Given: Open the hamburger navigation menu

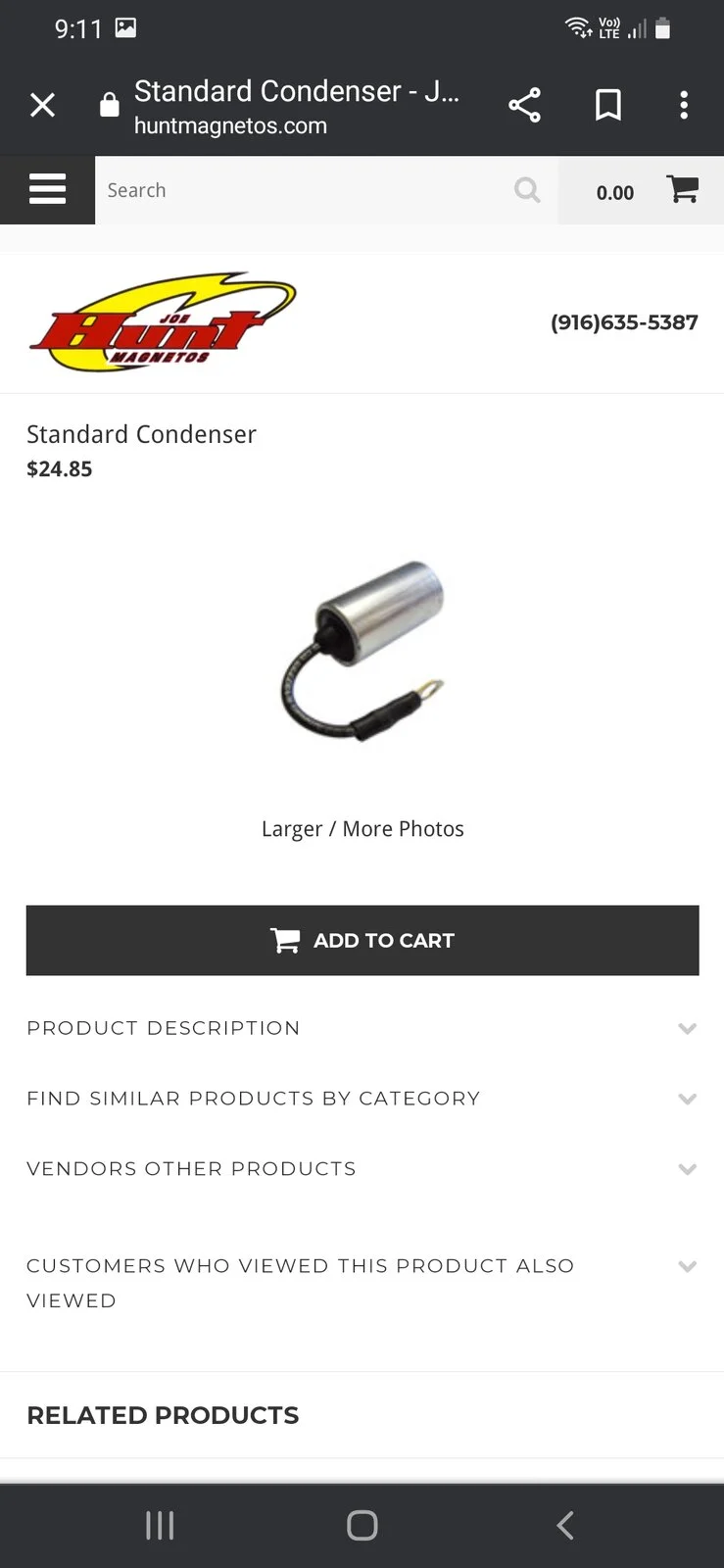Looking at the screenshot, I should 47,189.
